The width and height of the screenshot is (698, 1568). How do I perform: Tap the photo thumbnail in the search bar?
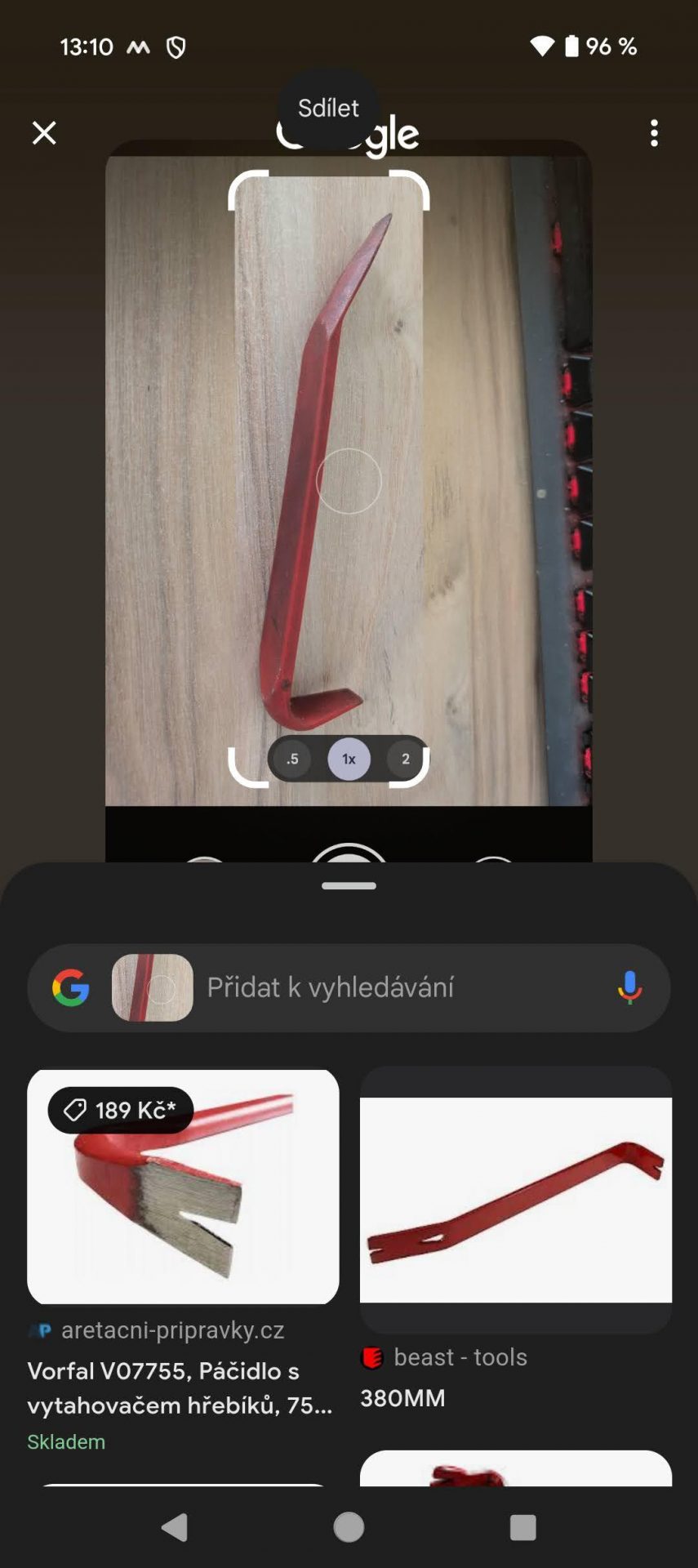pos(153,987)
